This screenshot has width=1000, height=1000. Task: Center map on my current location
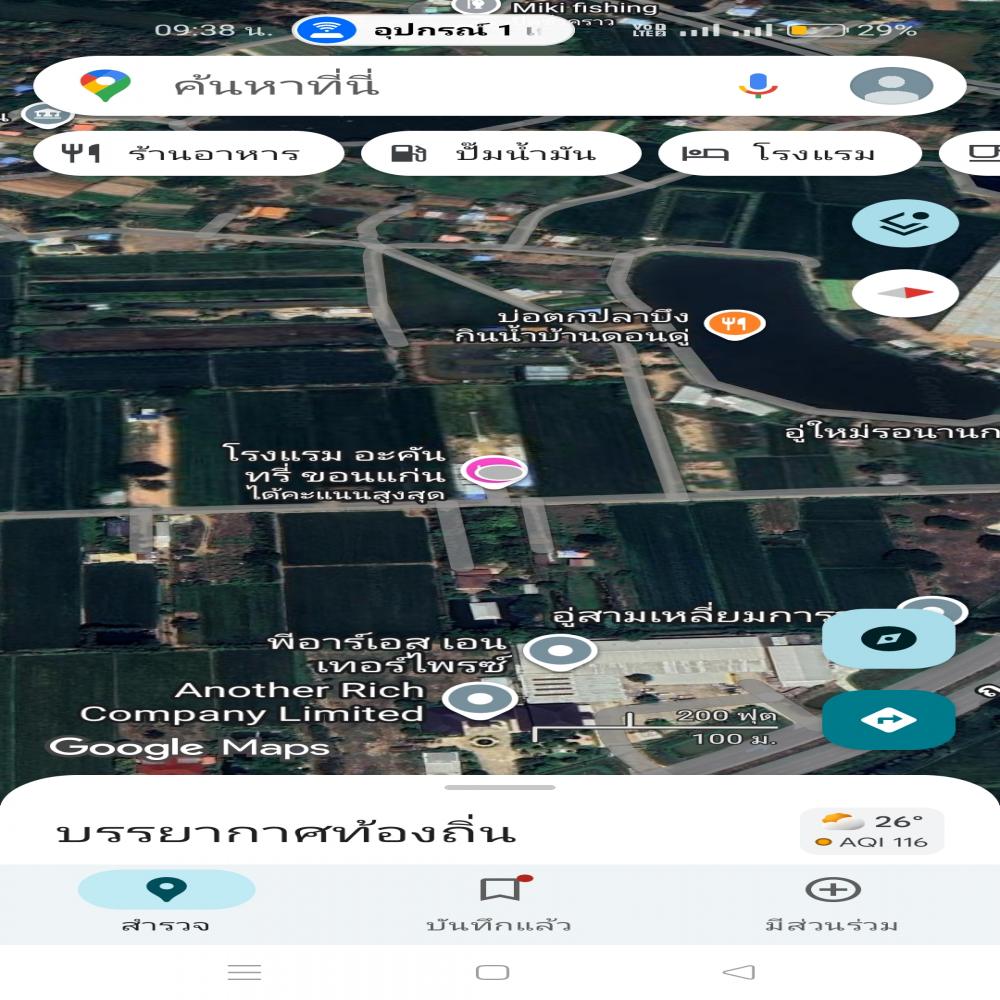(888, 639)
